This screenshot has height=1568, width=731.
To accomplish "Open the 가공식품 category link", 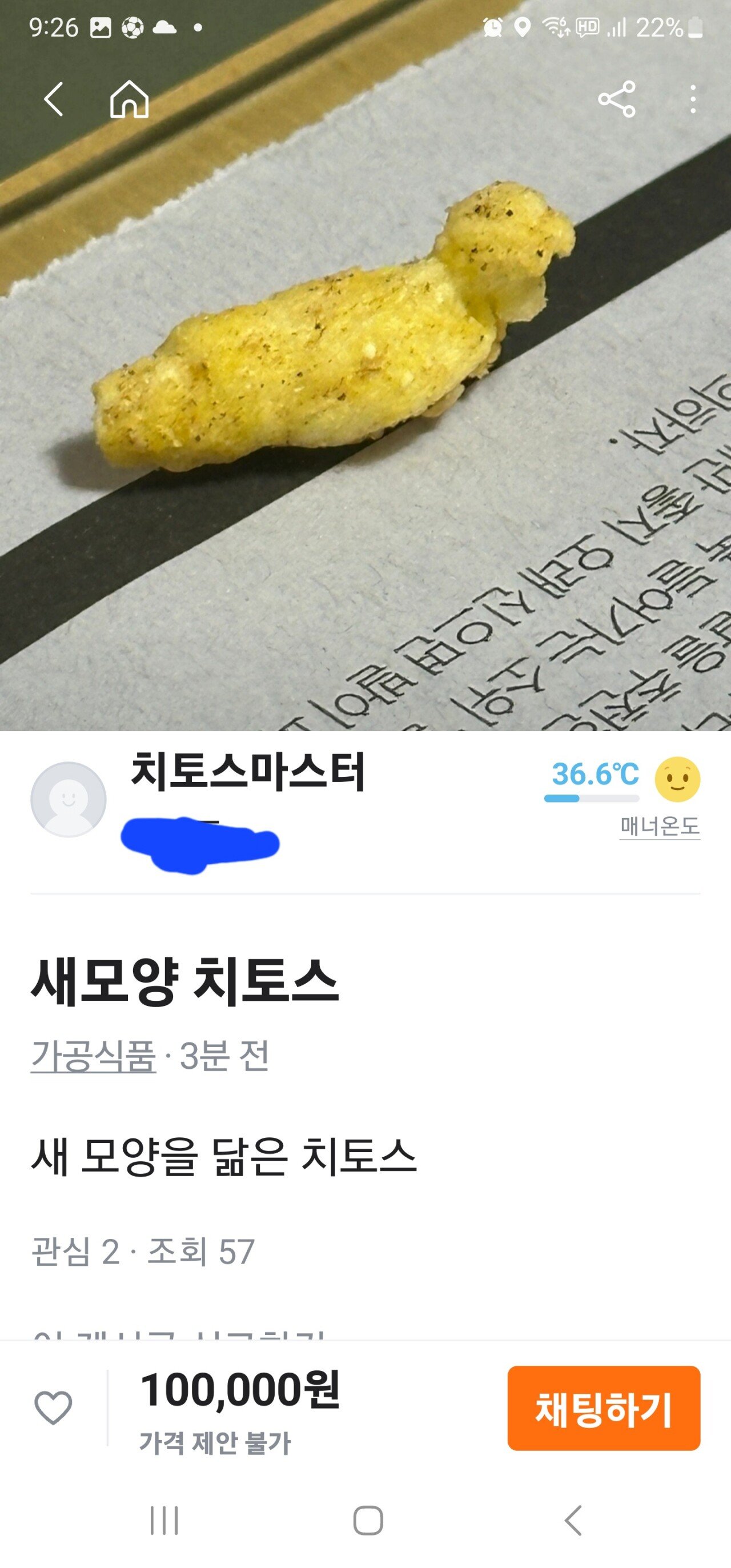I will tap(93, 1056).
